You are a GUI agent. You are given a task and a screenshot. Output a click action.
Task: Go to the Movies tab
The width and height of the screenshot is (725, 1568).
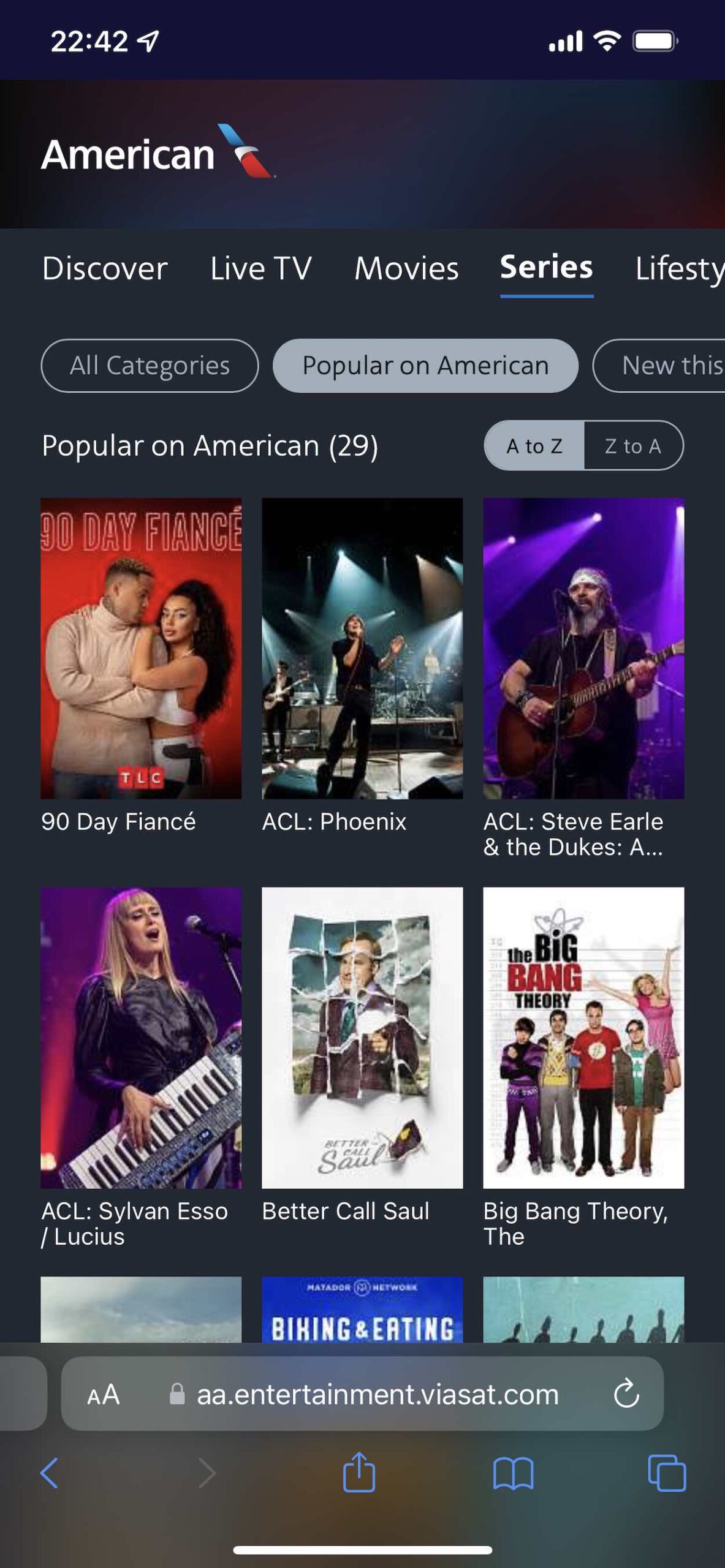click(x=406, y=268)
